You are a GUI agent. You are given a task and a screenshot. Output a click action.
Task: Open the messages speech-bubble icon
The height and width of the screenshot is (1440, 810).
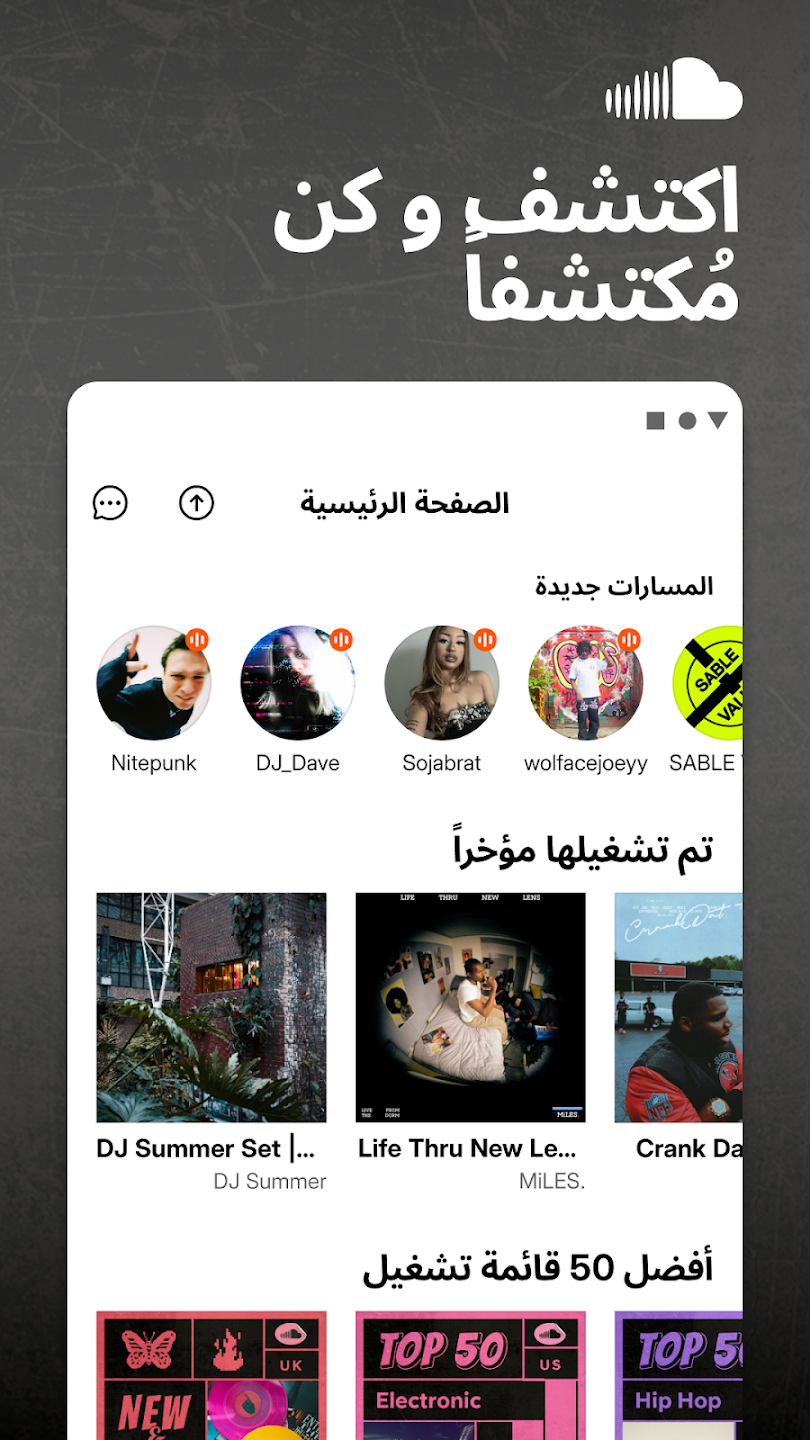(x=110, y=504)
